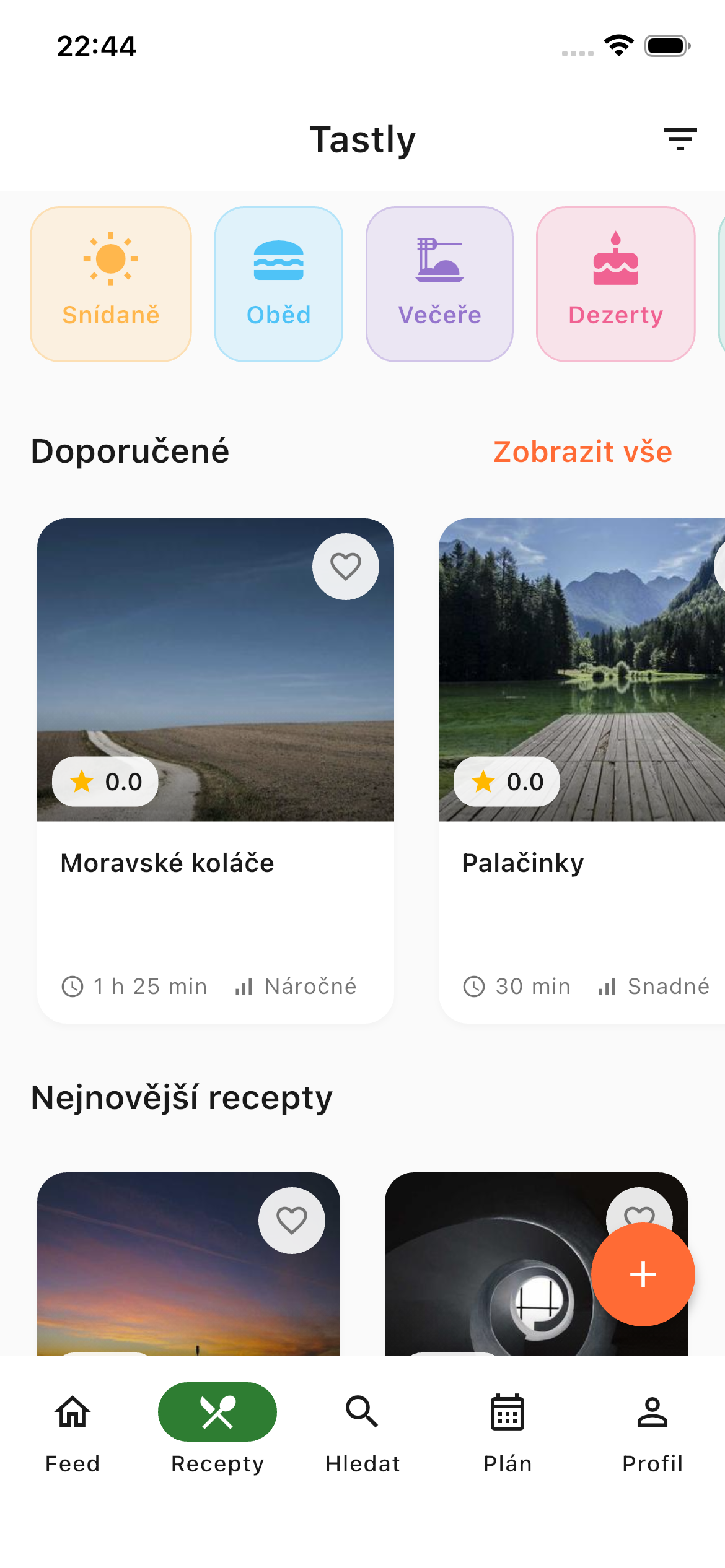Select the Večeře category icon
This screenshot has height=1568, width=725.
439,282
